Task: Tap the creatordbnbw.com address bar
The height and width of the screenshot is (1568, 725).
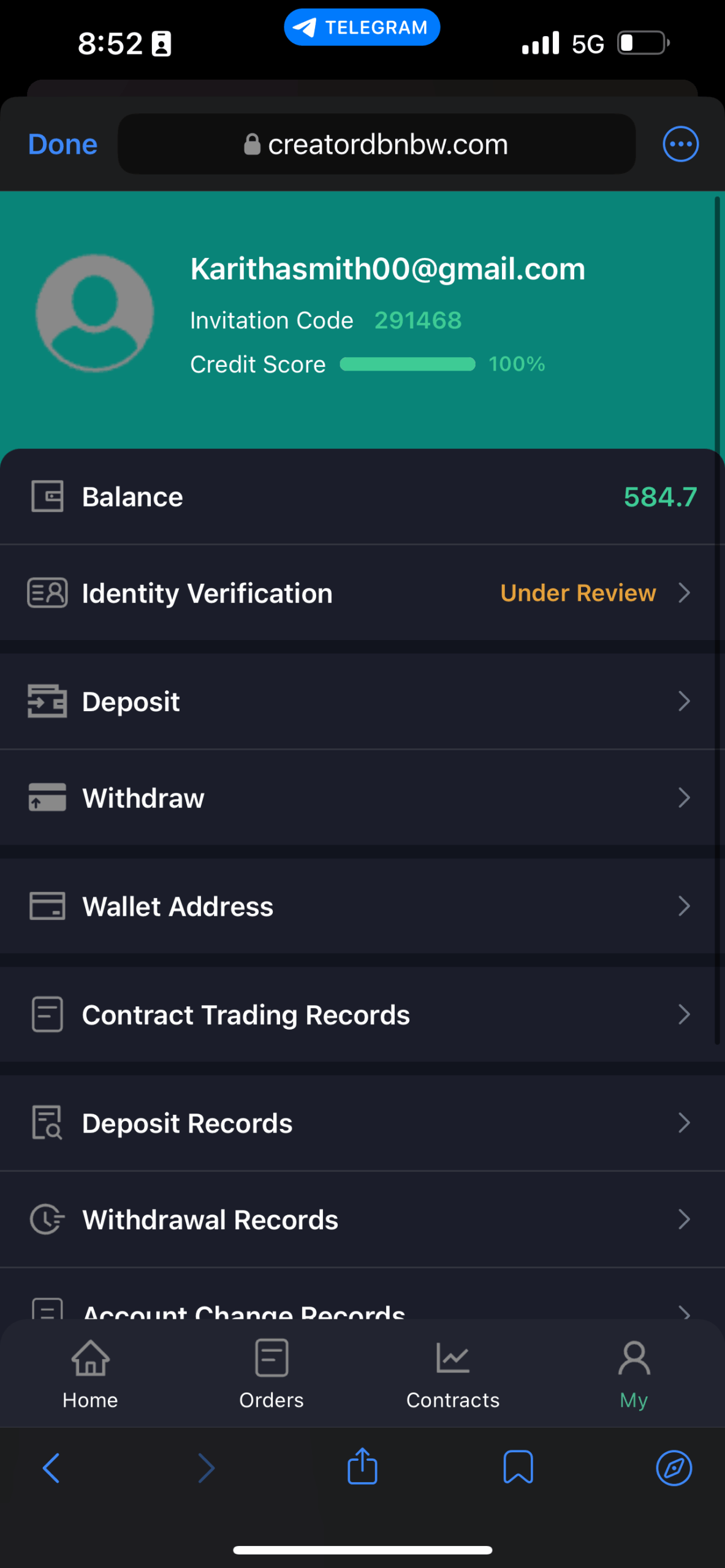Action: click(x=376, y=145)
